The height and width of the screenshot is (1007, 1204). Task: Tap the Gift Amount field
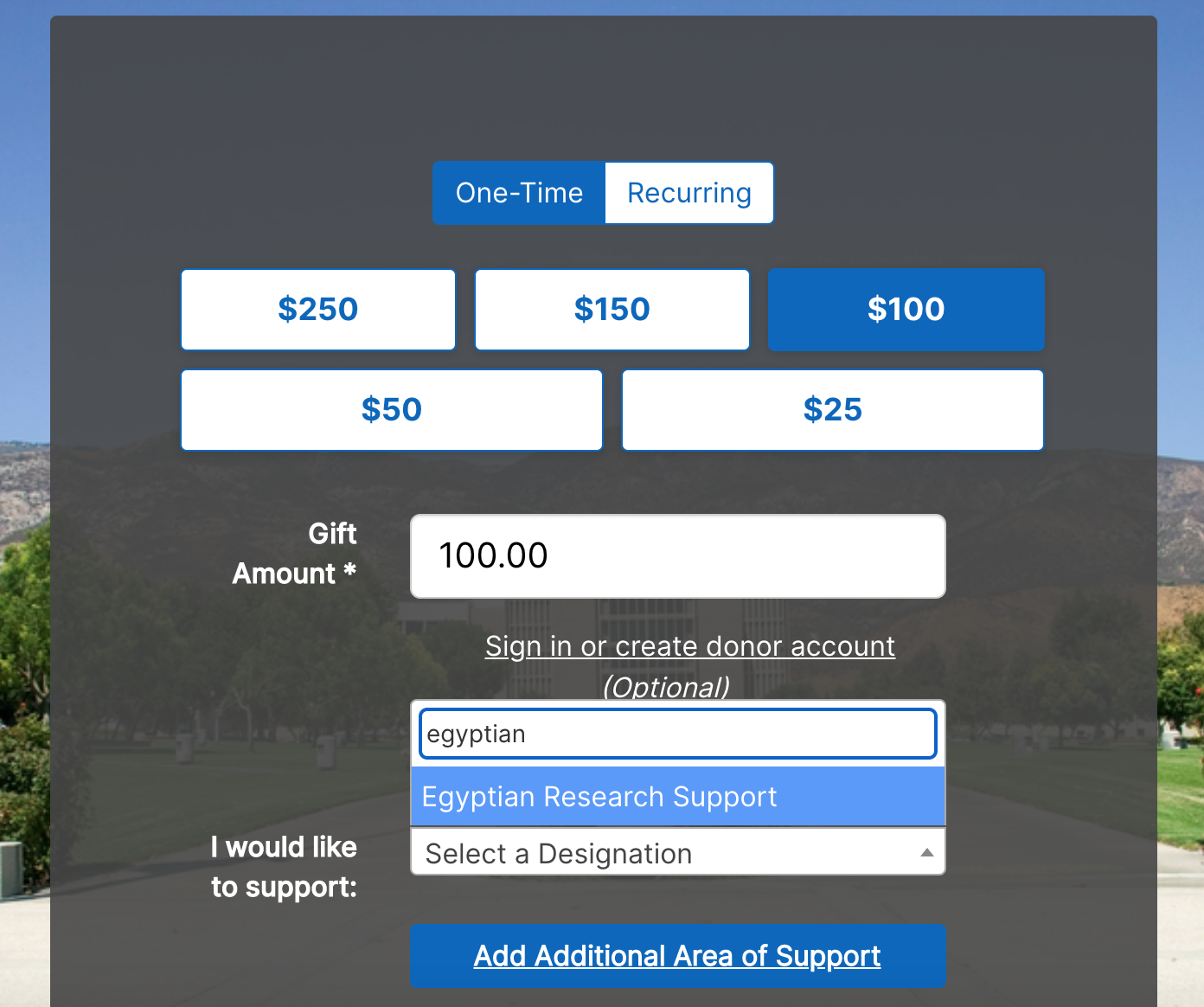(x=677, y=556)
